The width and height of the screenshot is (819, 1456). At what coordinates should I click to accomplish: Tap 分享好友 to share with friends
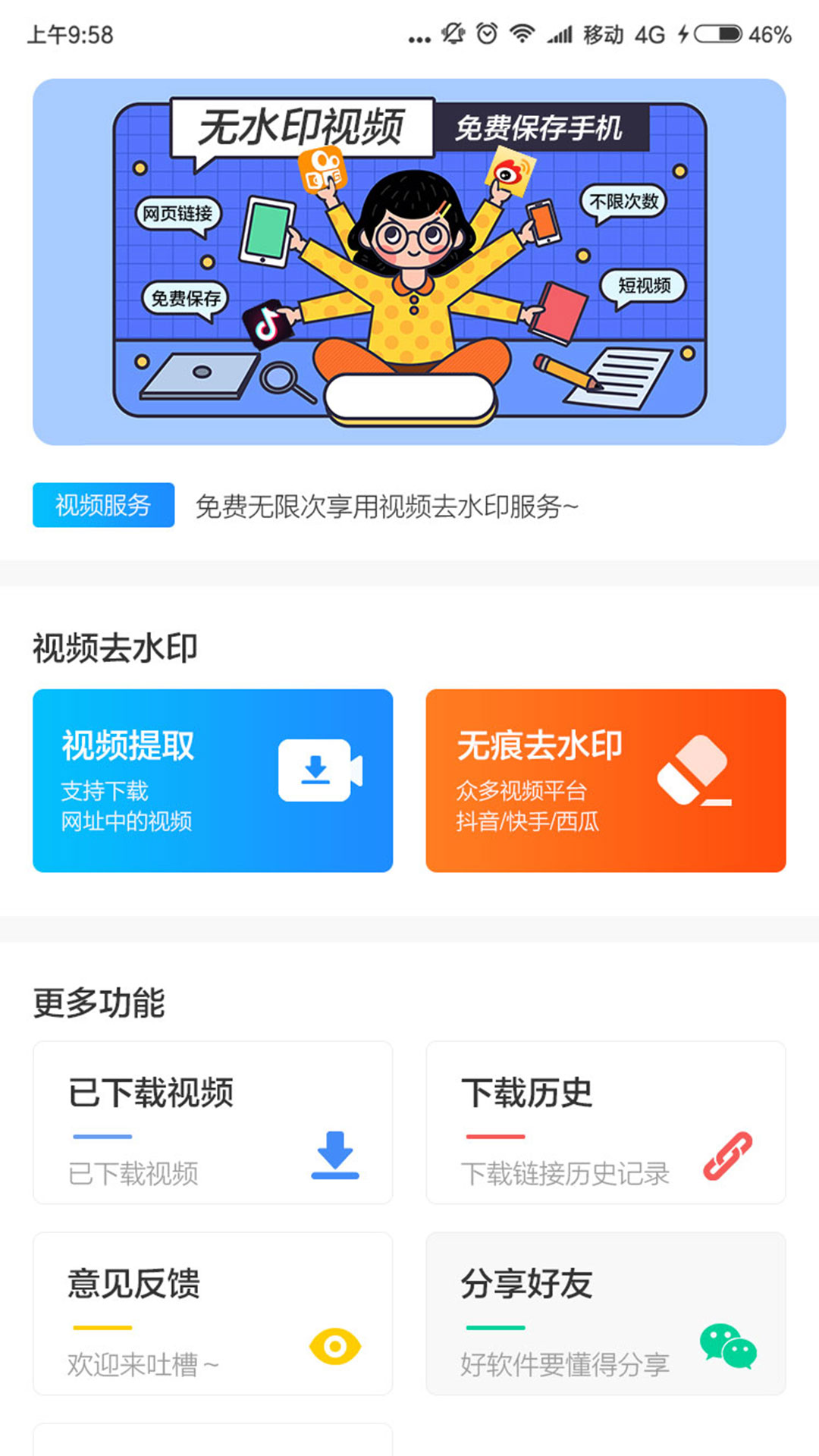tap(605, 1313)
